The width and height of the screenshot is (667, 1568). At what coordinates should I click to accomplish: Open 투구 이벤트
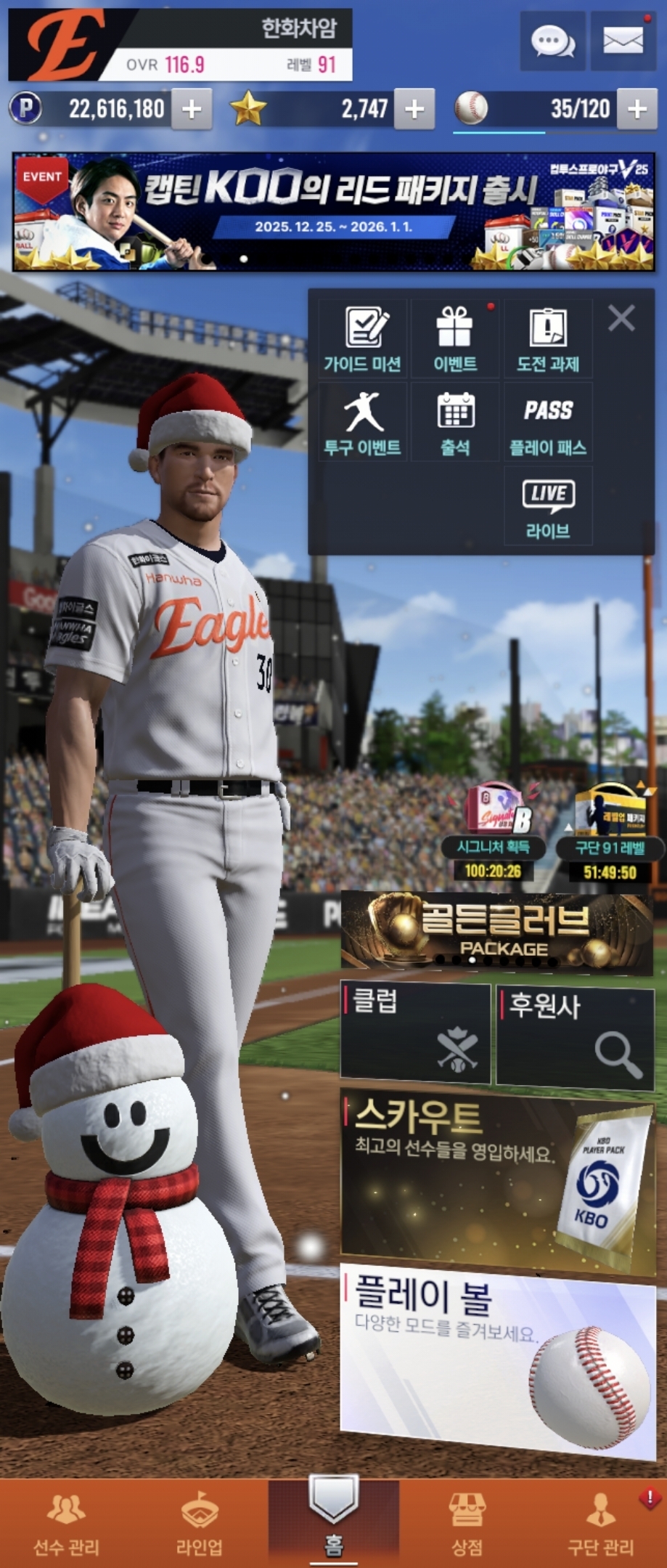tap(363, 423)
